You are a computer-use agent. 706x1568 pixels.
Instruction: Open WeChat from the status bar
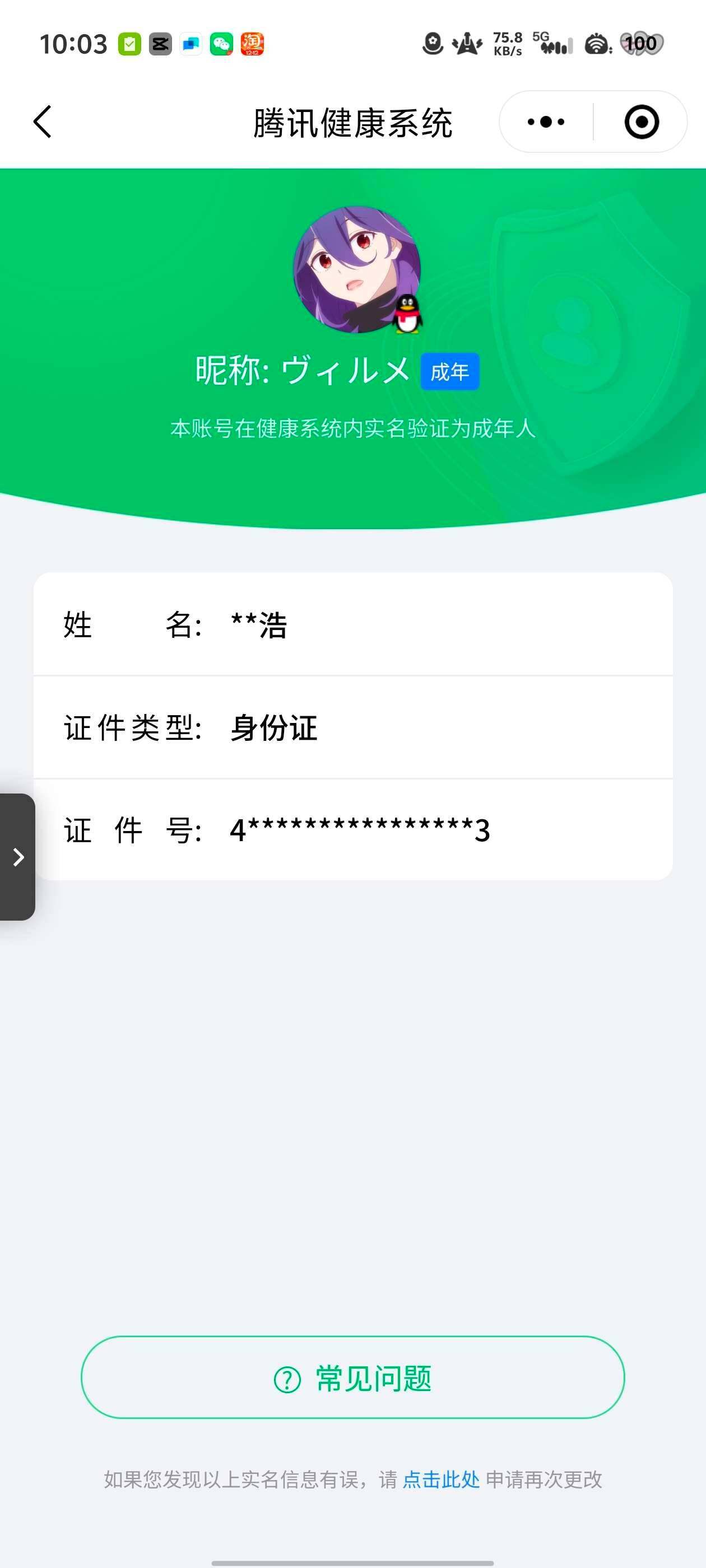(x=222, y=43)
